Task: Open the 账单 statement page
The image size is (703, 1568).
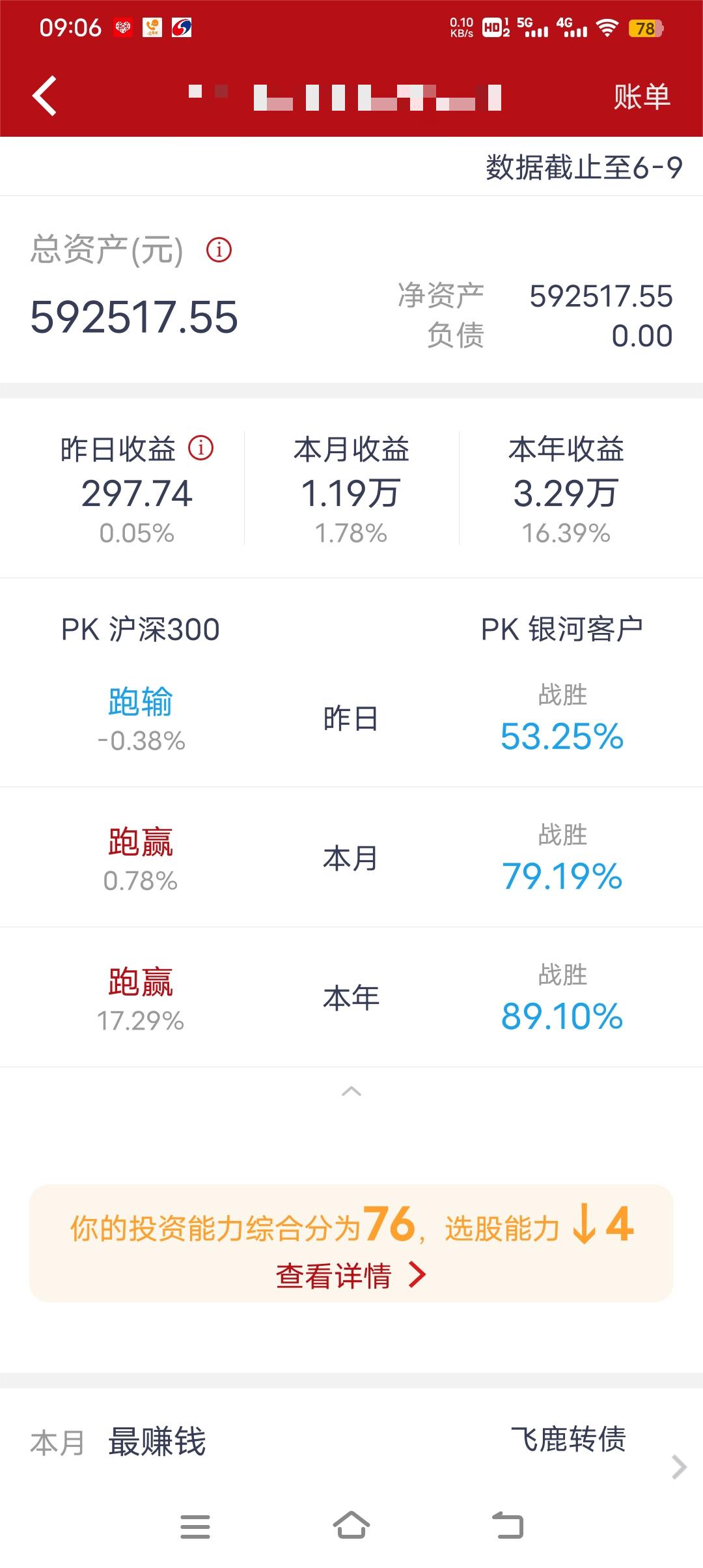Action: coord(641,97)
